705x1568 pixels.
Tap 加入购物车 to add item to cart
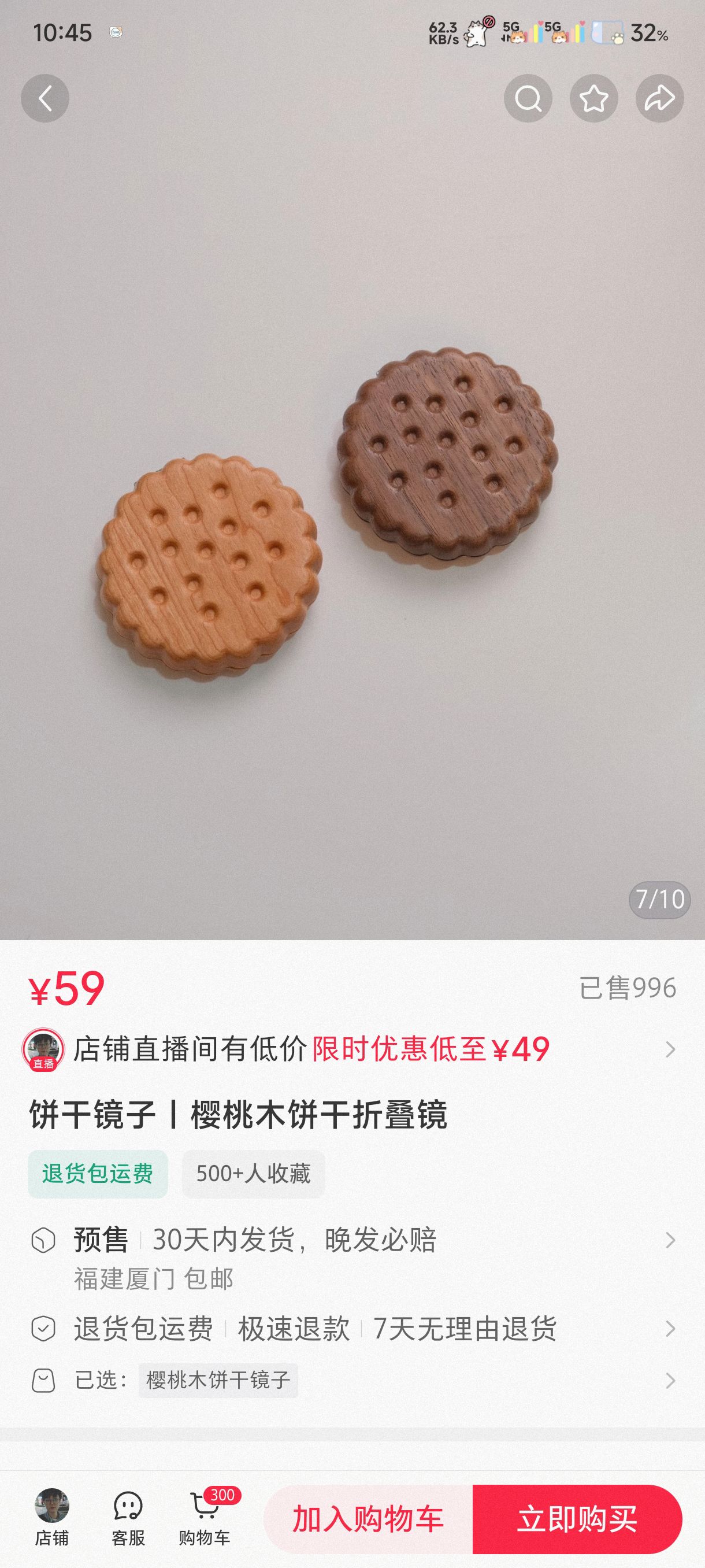[368, 1519]
